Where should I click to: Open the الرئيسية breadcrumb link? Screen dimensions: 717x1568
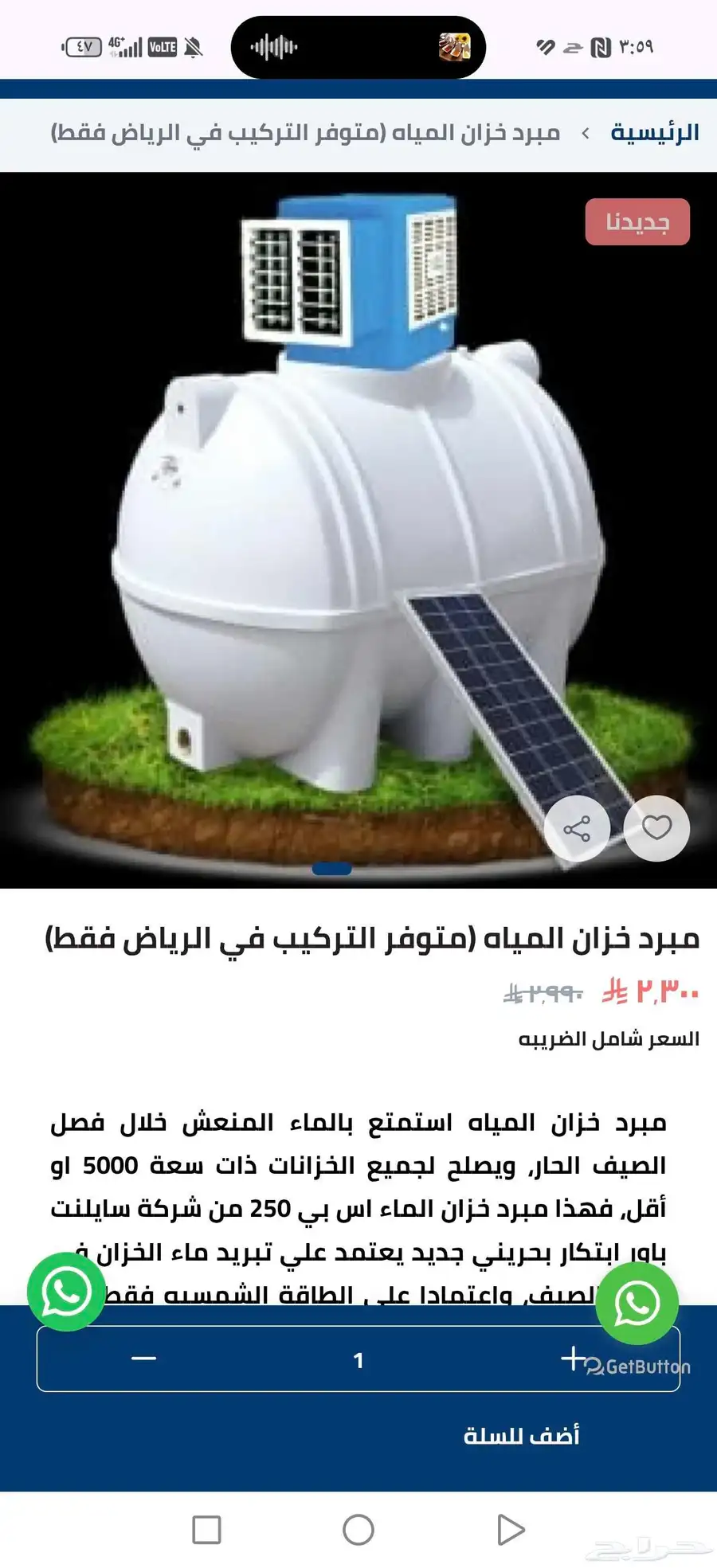point(654,132)
